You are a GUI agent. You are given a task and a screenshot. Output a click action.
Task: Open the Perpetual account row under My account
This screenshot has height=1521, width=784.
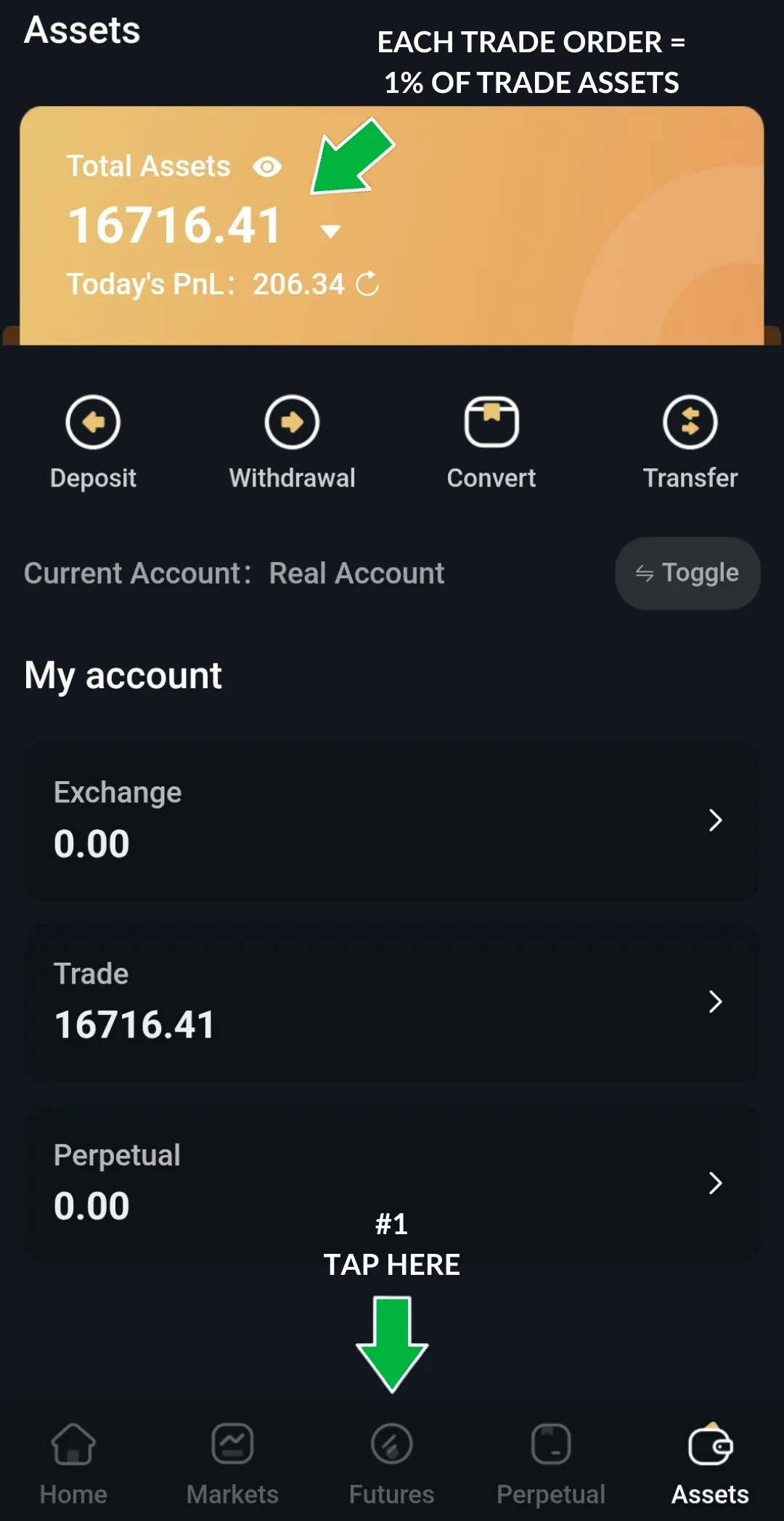(392, 1183)
